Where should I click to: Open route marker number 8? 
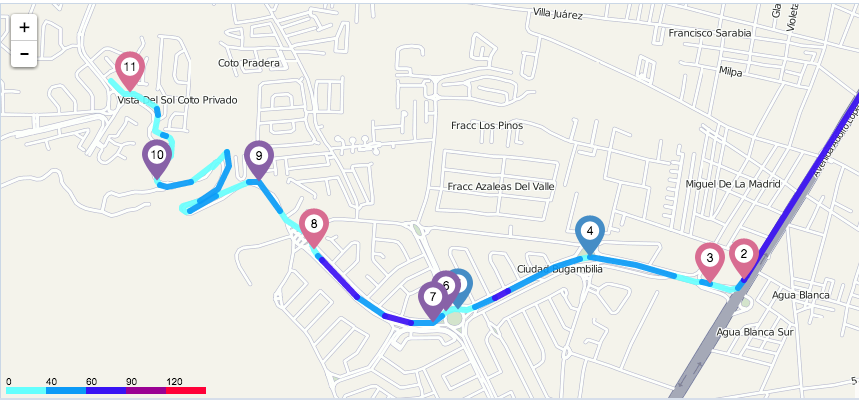314,225
